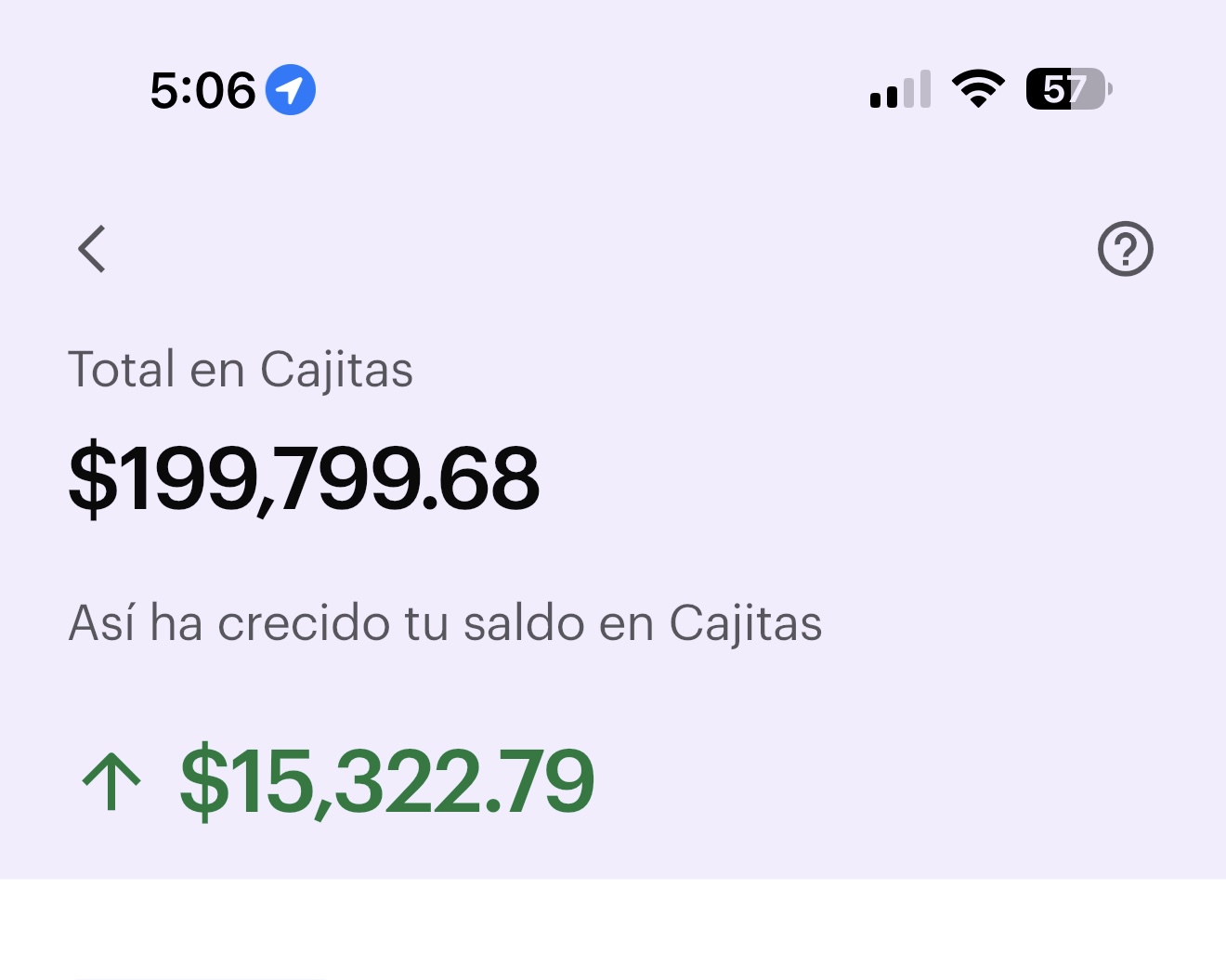This screenshot has width=1226, height=980.
Task: Go back using the back arrow
Action: point(92,249)
